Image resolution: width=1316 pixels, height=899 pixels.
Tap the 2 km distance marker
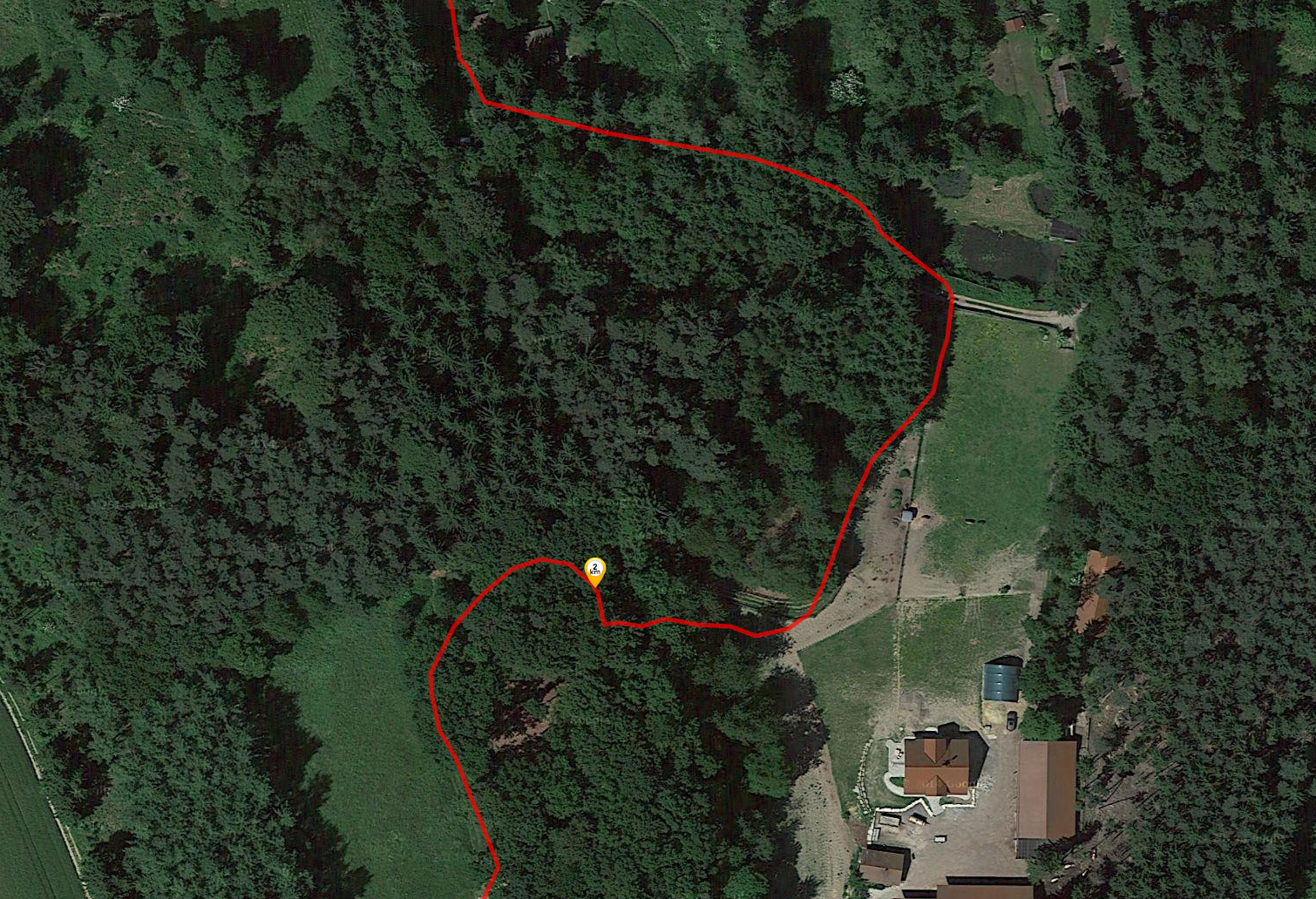(x=594, y=570)
